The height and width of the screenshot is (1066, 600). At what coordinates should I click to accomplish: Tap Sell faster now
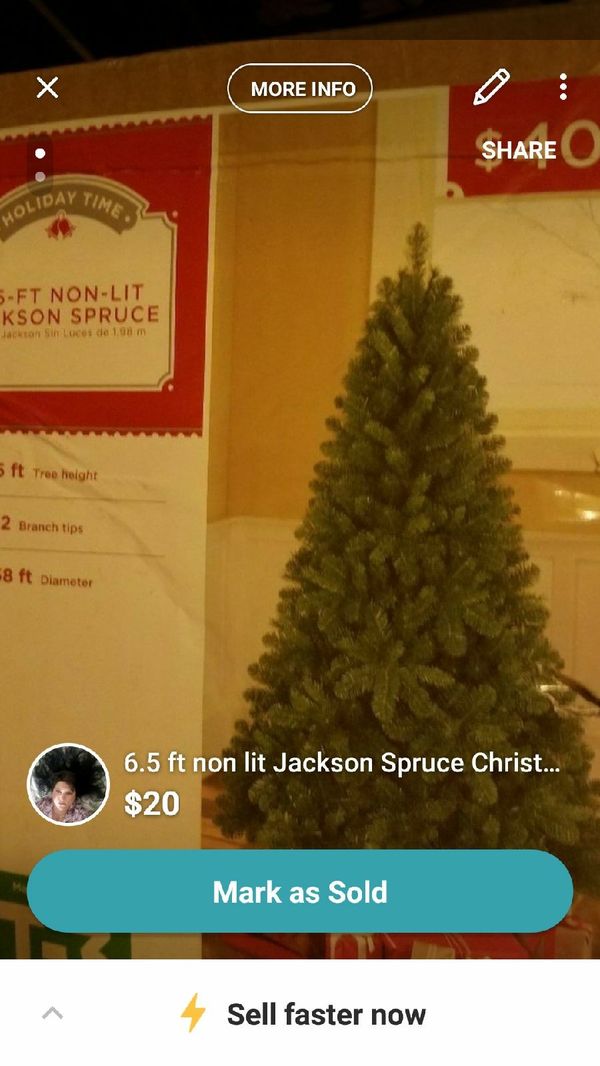[303, 1014]
